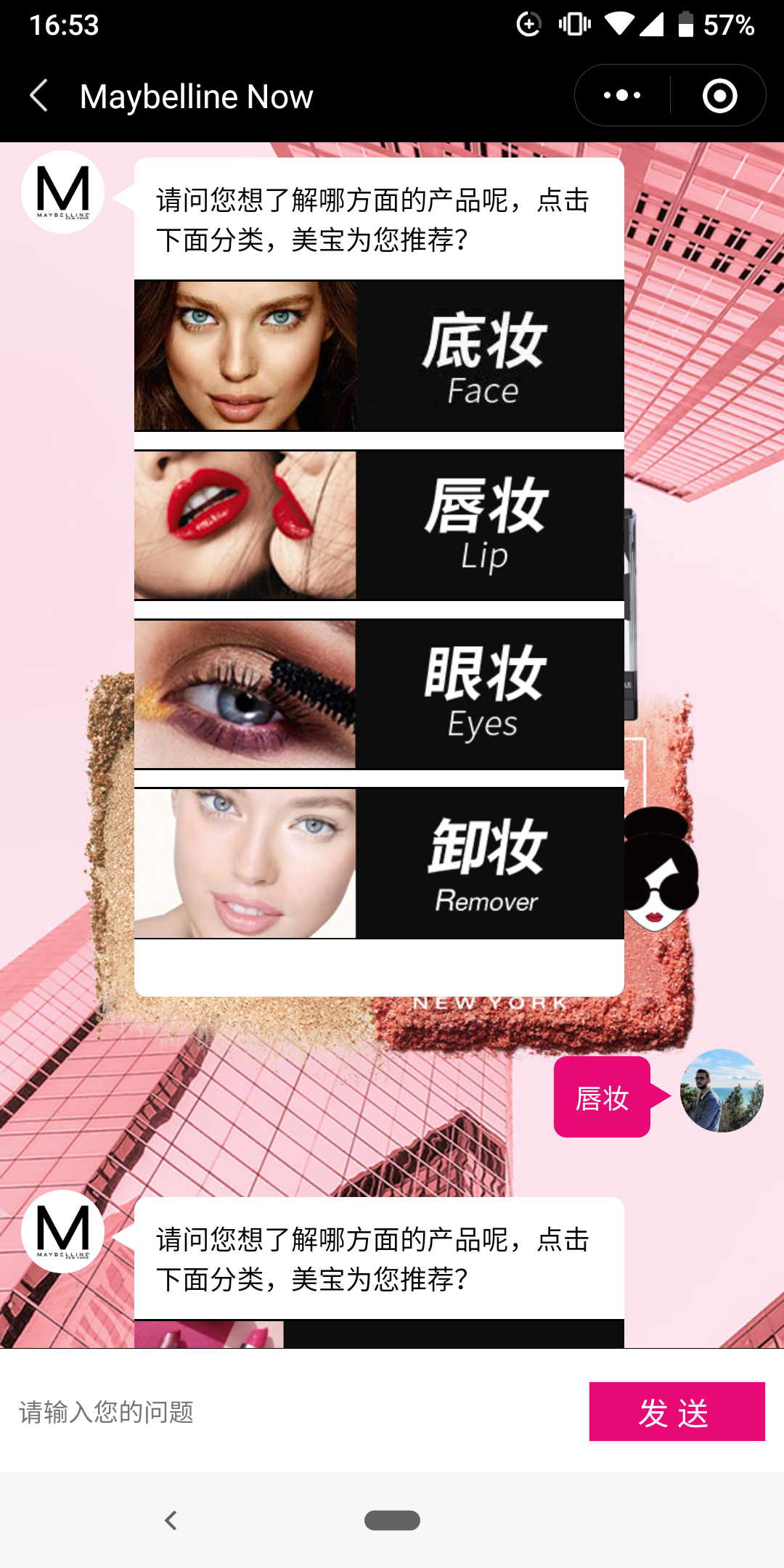Close the mini program with circle icon
The width and height of the screenshot is (784, 1568).
point(719,96)
